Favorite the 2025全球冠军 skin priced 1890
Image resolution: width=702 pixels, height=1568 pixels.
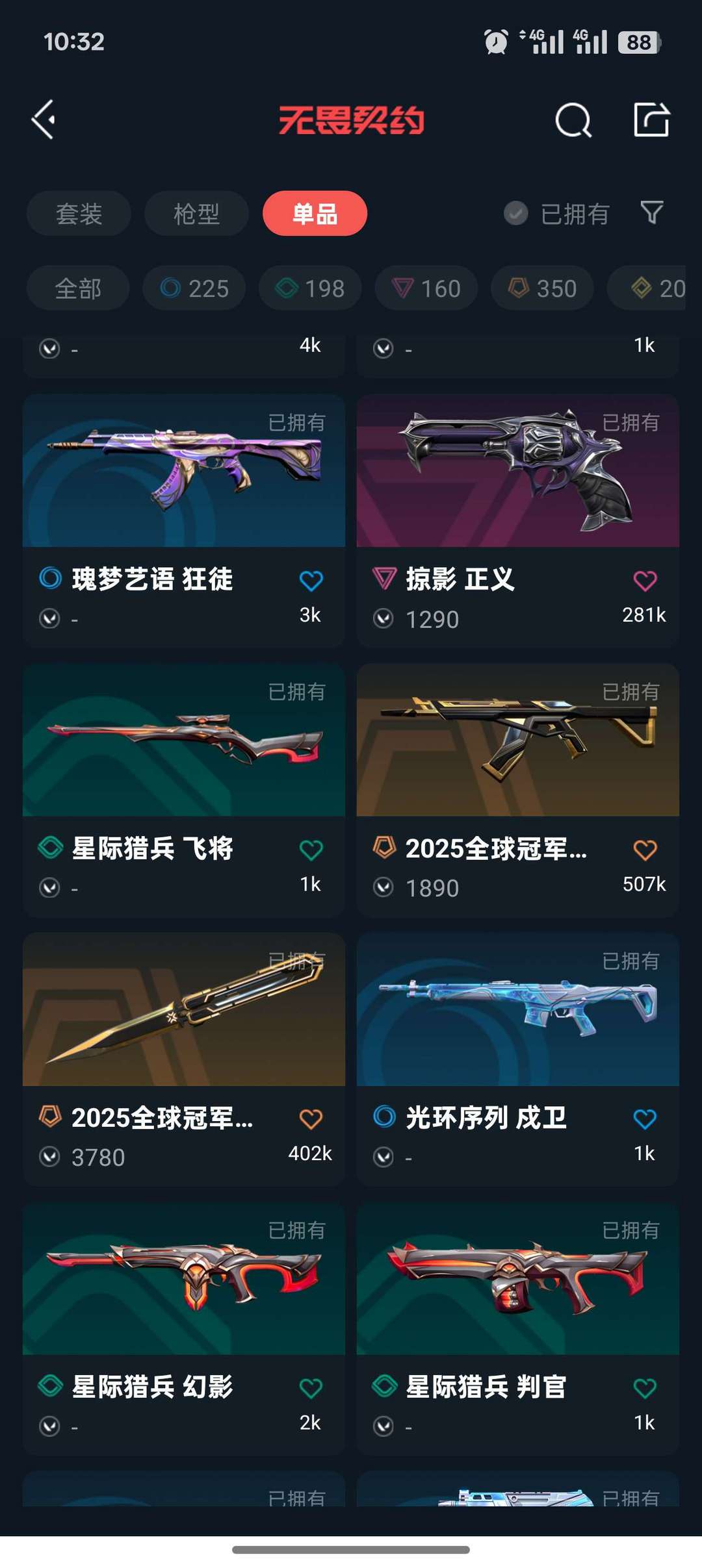[645, 850]
